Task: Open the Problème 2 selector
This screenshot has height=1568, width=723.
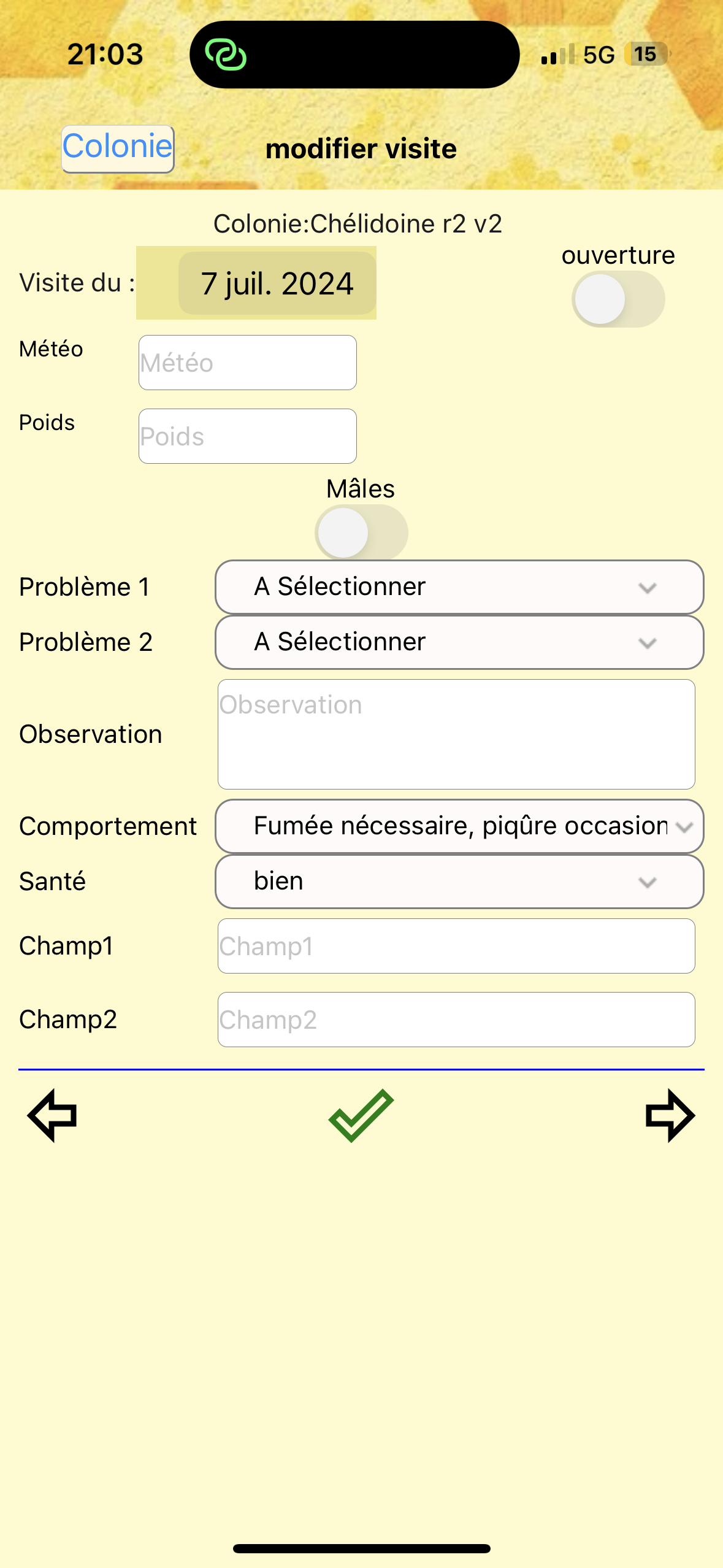Action: click(459, 642)
